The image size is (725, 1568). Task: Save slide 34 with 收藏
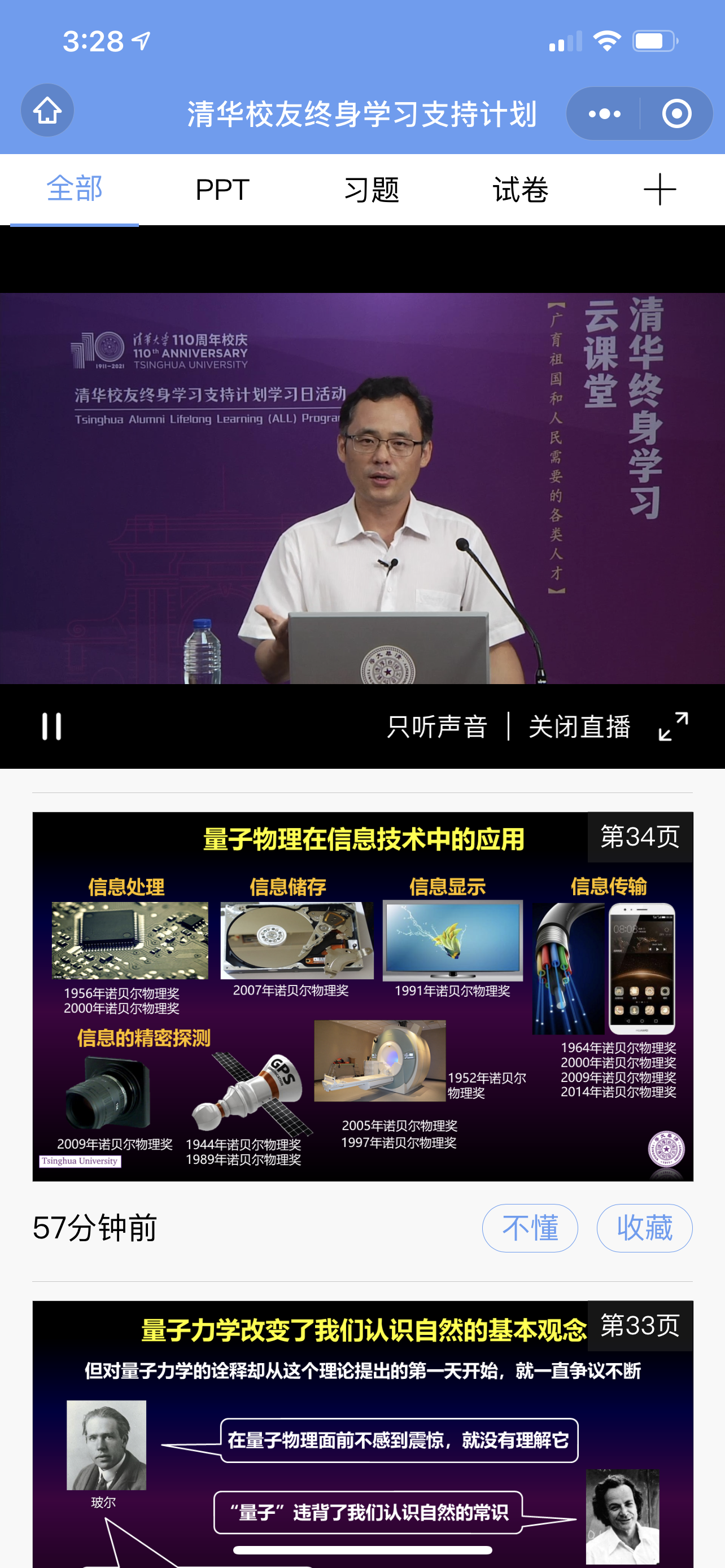[644, 1228]
